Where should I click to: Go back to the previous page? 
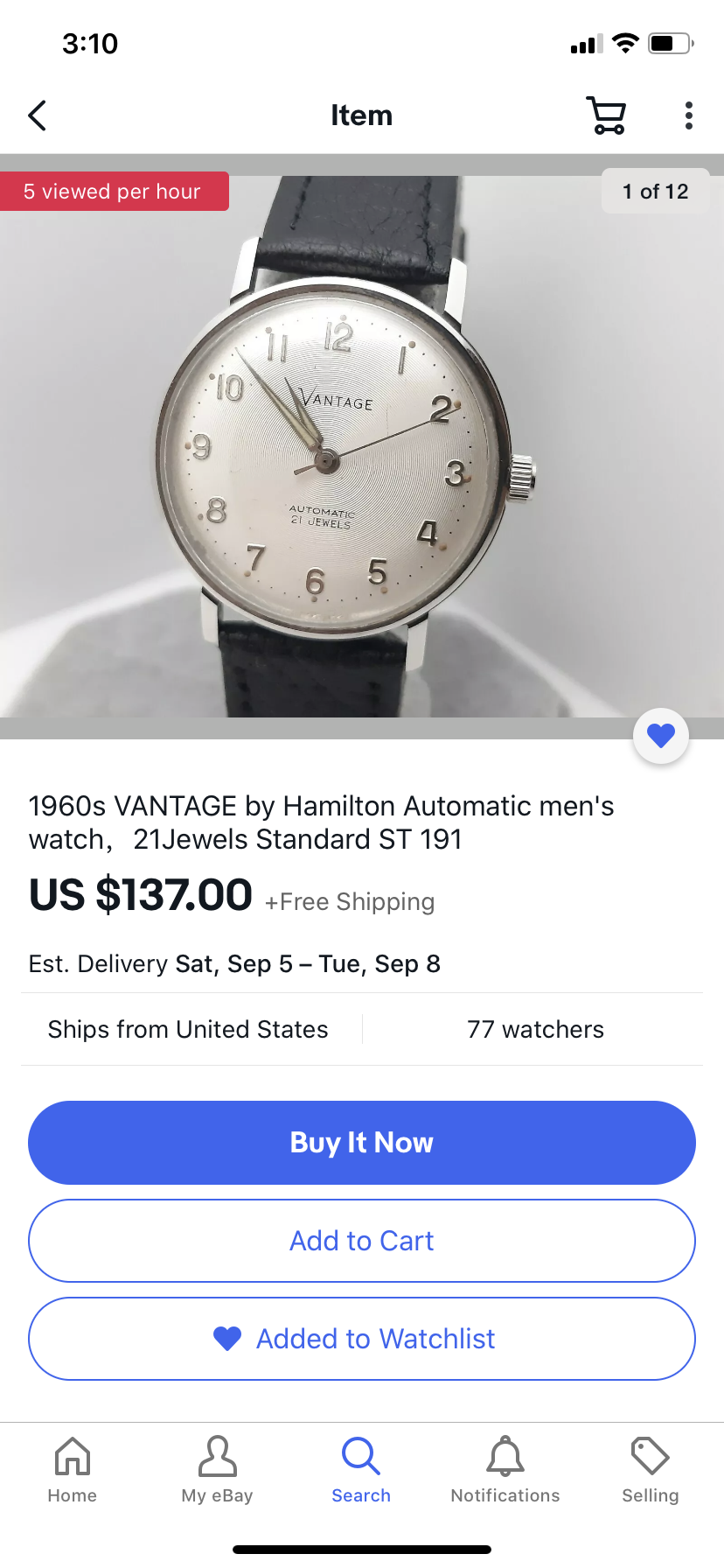(37, 115)
